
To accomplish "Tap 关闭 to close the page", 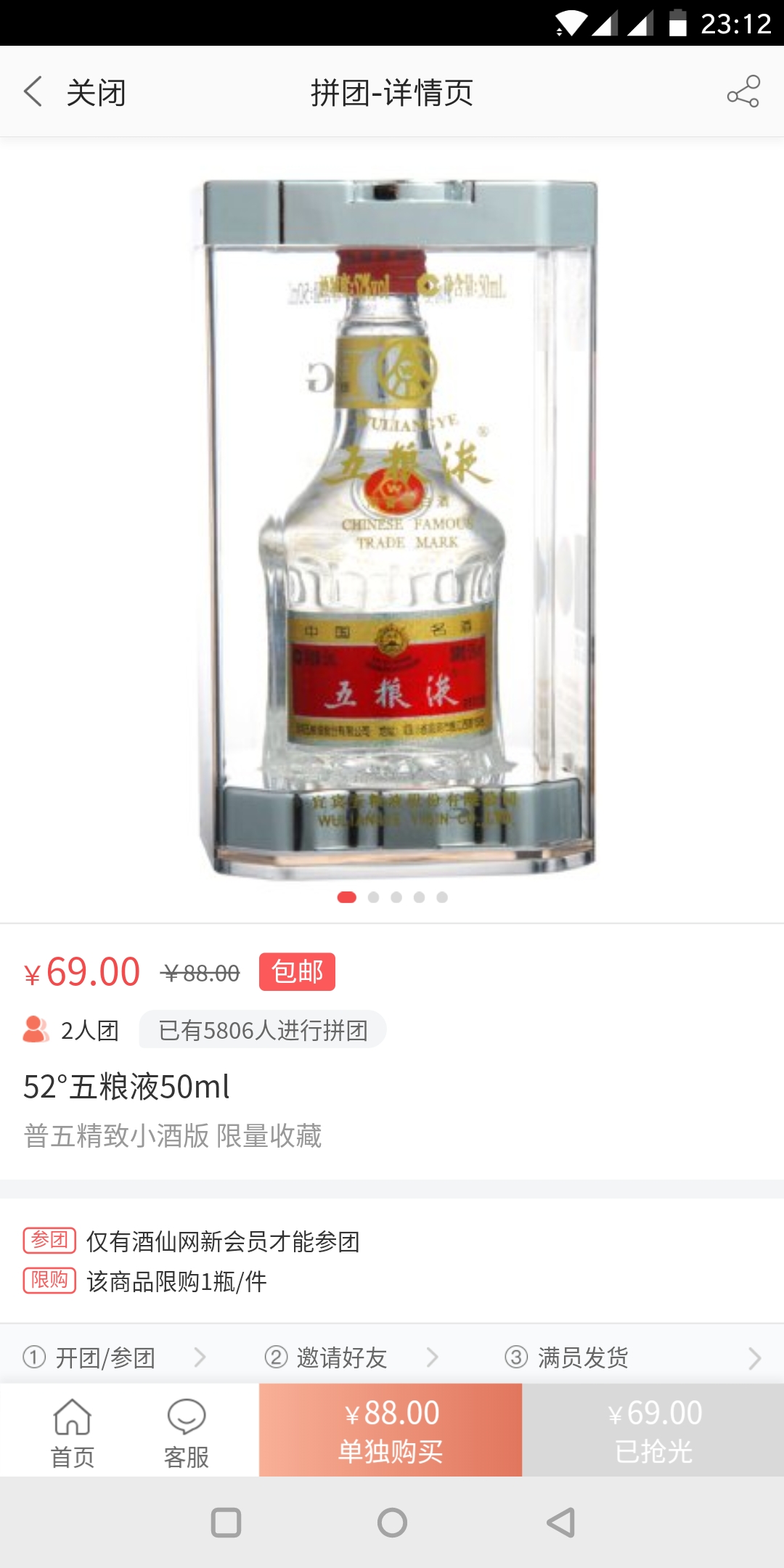I will tap(97, 93).
